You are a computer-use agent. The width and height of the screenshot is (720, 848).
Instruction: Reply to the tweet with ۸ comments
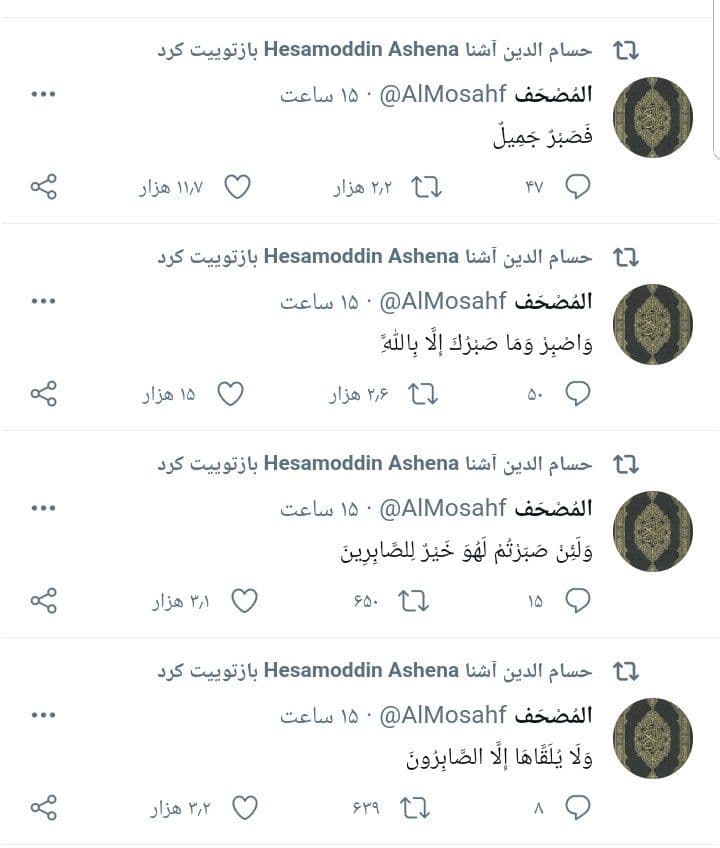pos(578,807)
